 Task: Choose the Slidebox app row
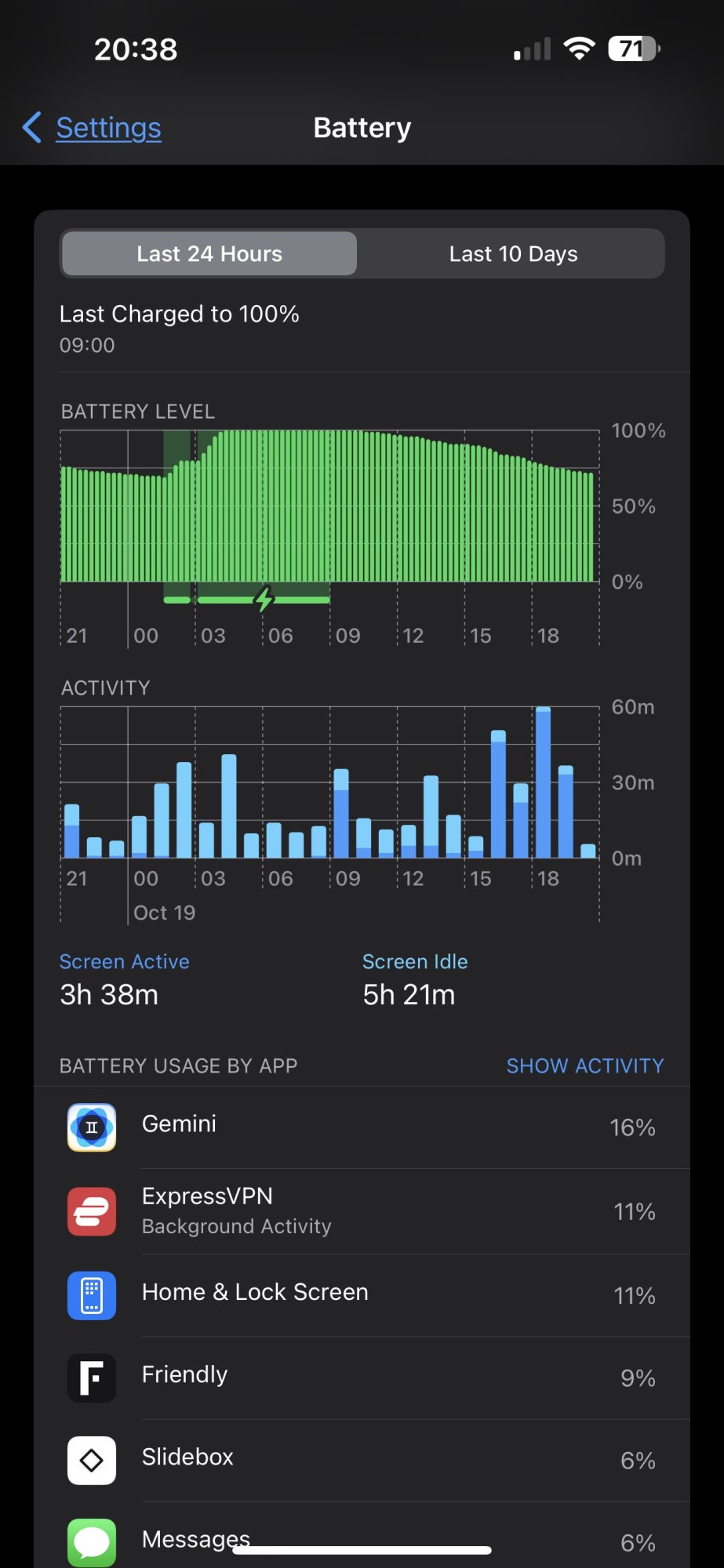[362, 1459]
